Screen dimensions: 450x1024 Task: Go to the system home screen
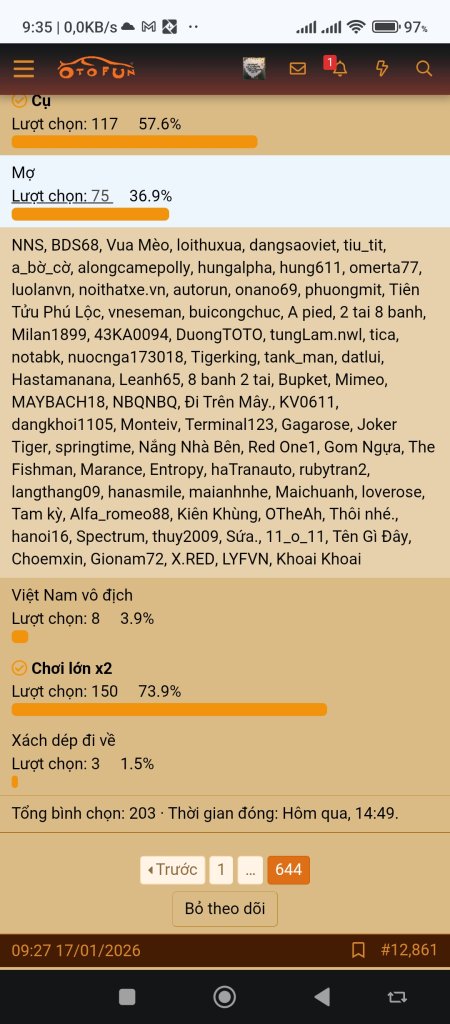pyautogui.click(x=225, y=997)
